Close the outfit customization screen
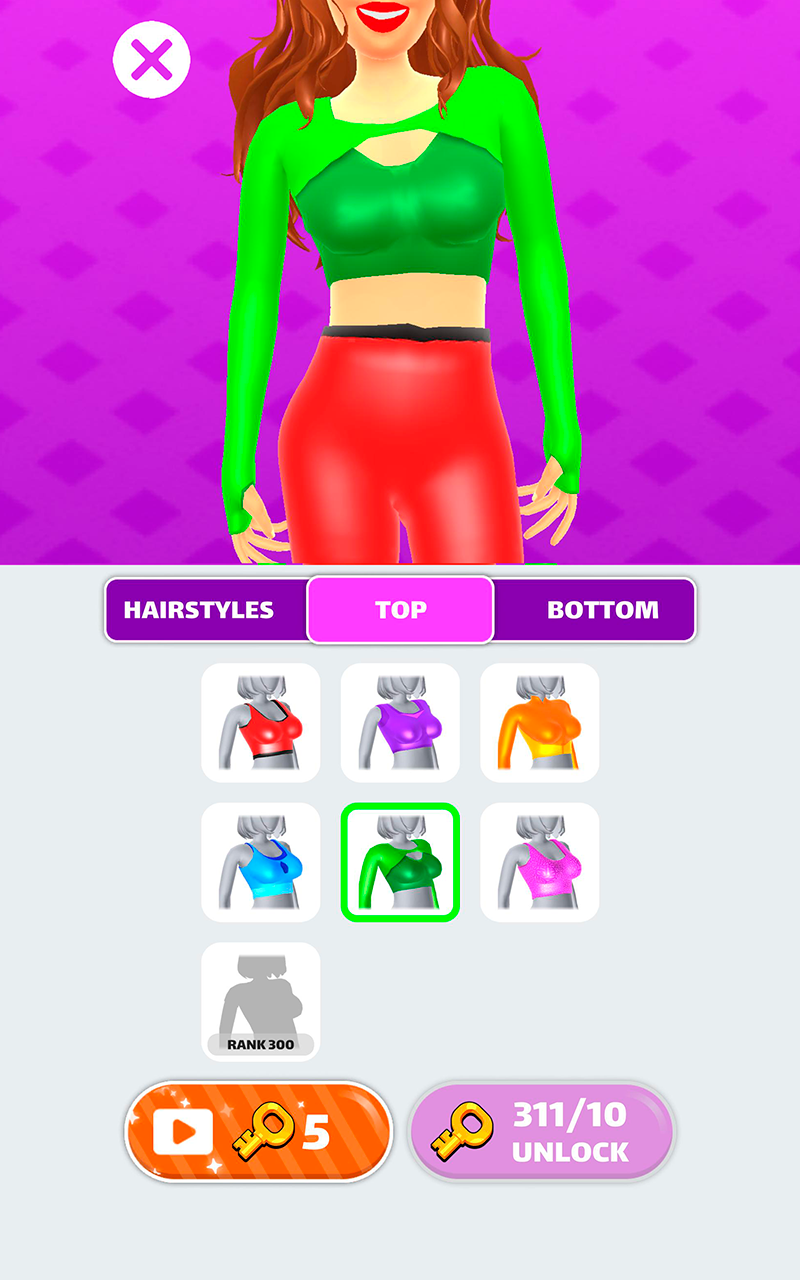The height and width of the screenshot is (1280, 800). point(150,59)
